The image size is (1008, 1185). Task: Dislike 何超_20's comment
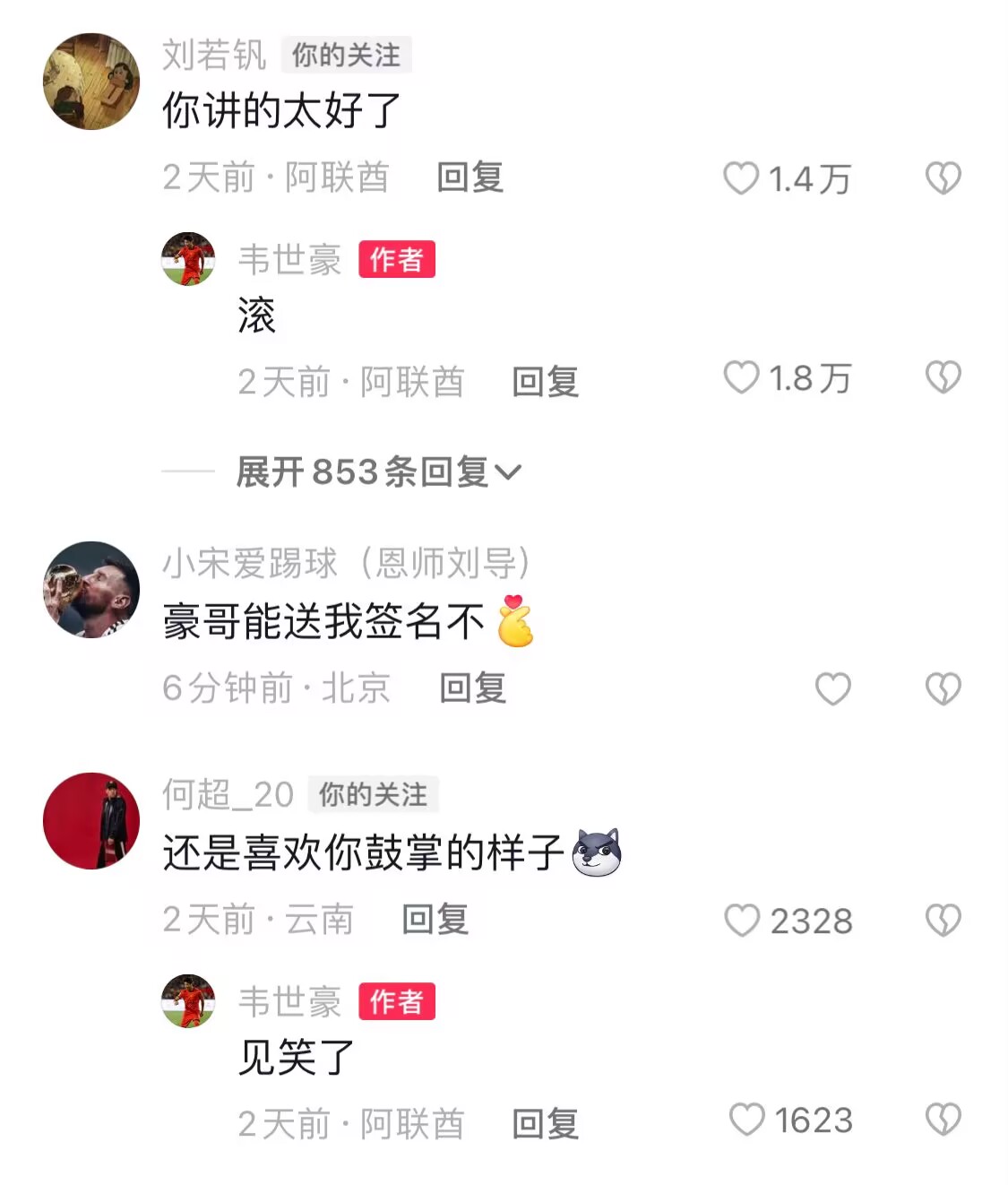943,921
